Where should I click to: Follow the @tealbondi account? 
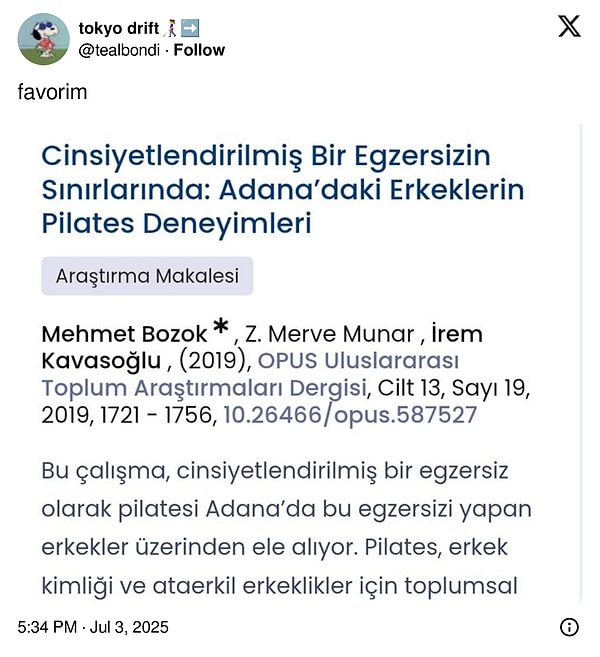199,50
